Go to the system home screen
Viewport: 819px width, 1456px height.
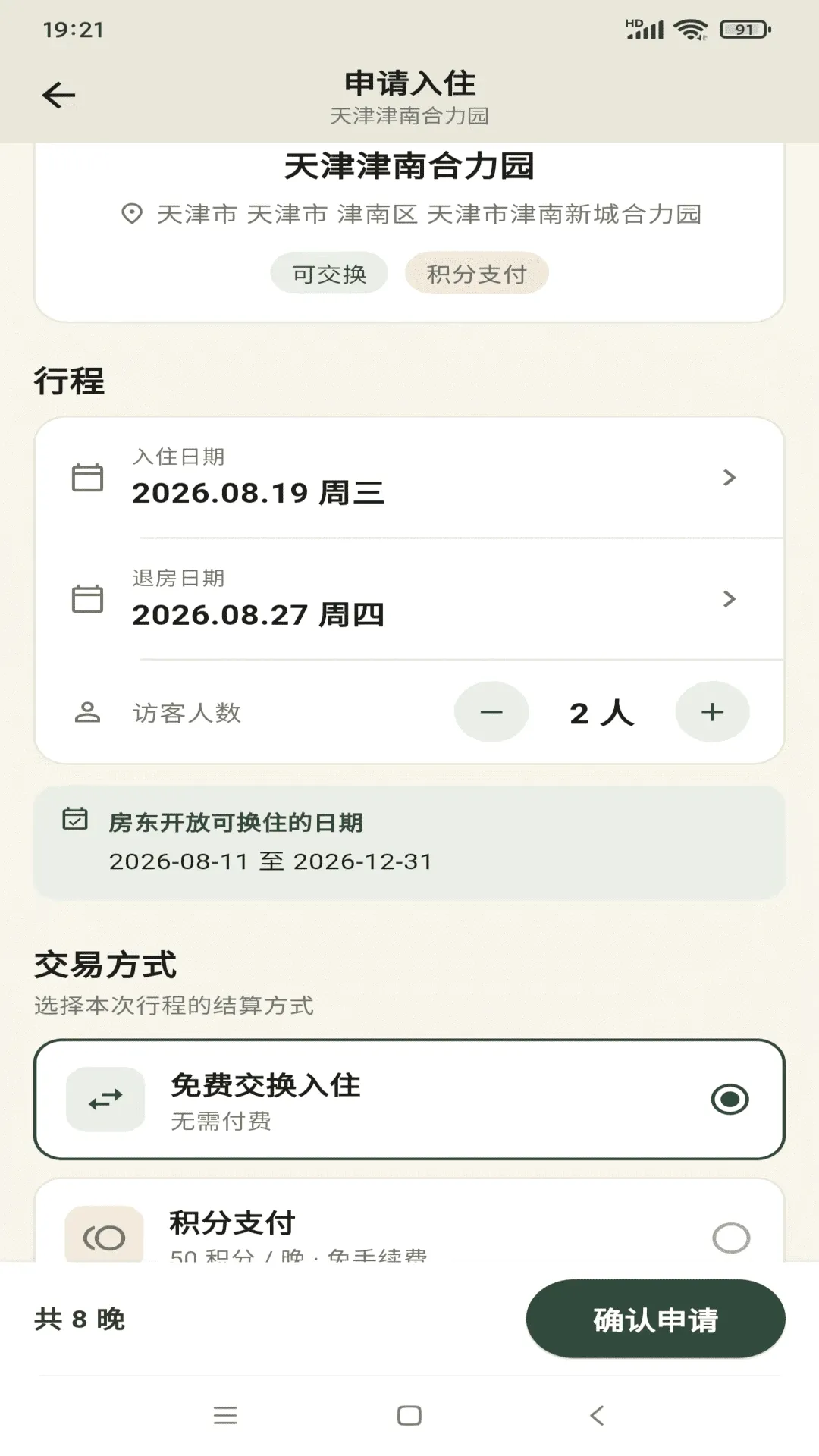click(409, 1415)
